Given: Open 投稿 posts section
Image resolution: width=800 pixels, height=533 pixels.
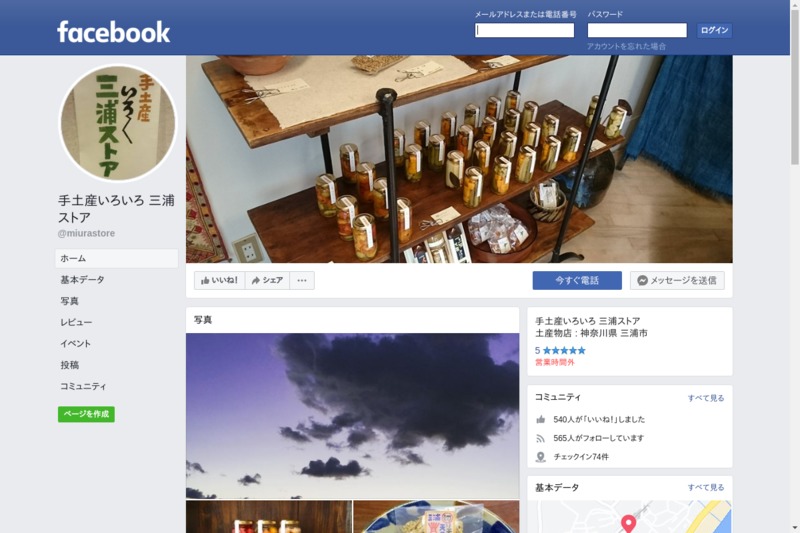Looking at the screenshot, I should pyautogui.click(x=70, y=365).
